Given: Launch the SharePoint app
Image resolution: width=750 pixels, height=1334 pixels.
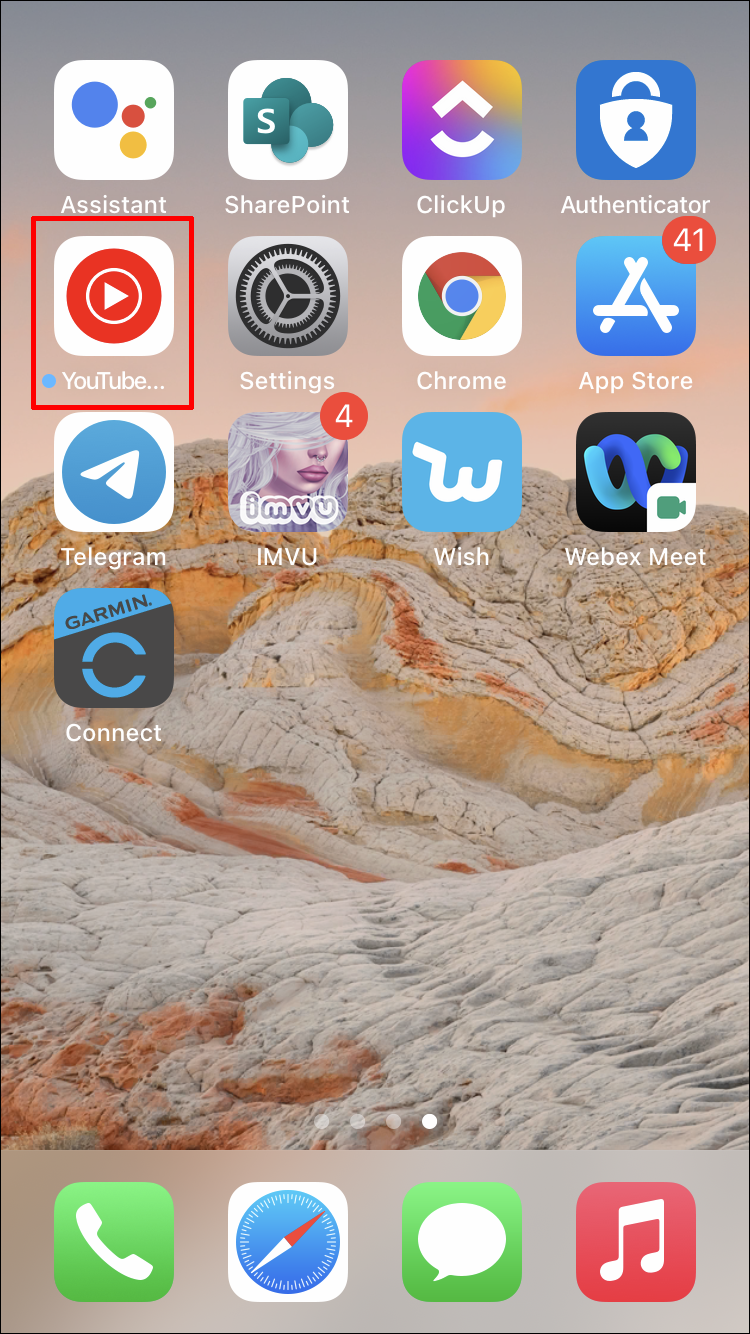Looking at the screenshot, I should pyautogui.click(x=288, y=120).
